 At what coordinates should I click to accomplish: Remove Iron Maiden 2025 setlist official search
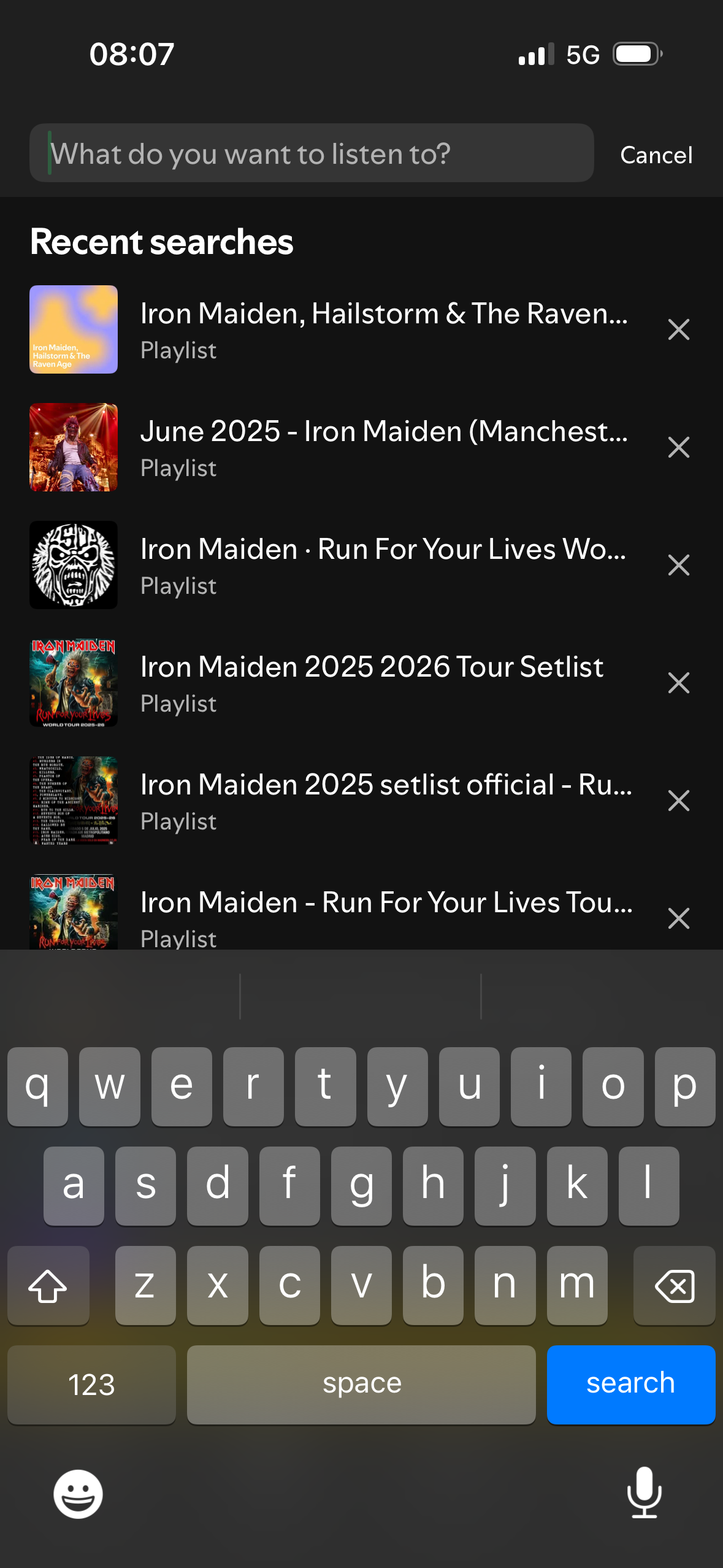coord(679,801)
